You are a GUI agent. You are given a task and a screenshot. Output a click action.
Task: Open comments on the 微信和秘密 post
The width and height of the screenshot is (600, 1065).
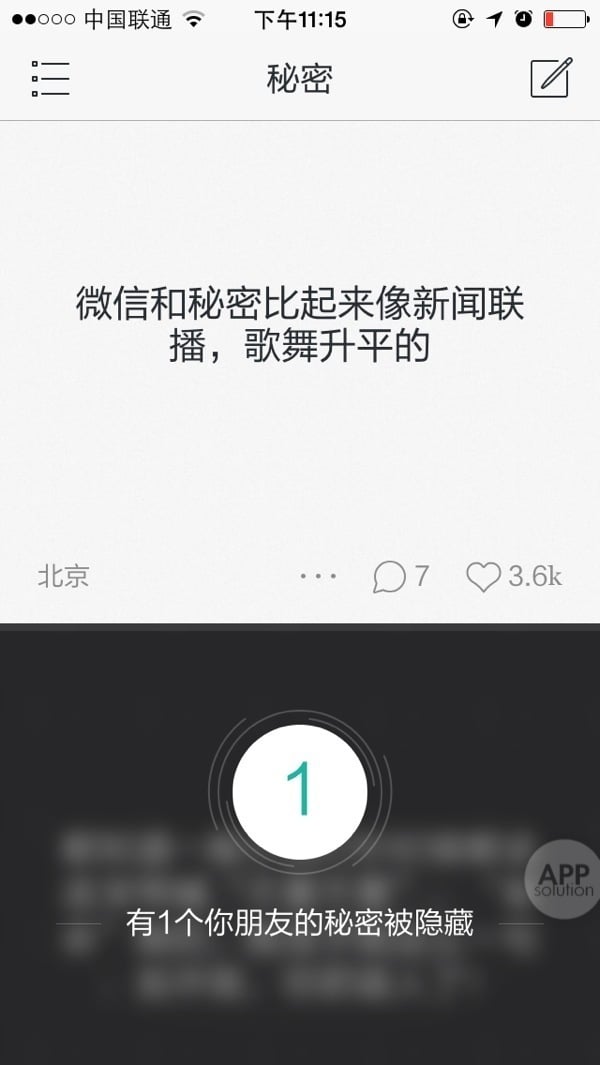pyautogui.click(x=400, y=576)
